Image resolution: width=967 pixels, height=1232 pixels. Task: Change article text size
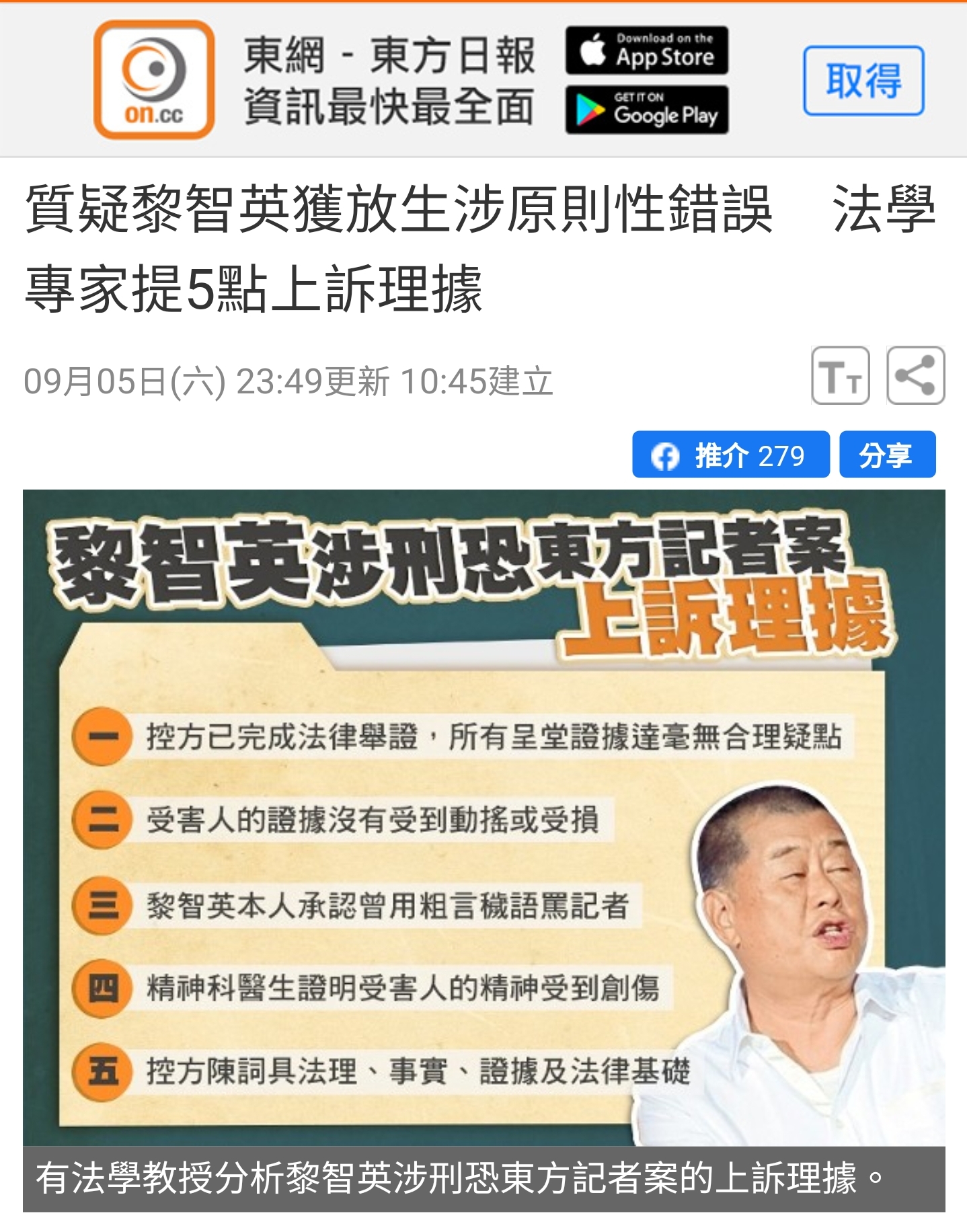[840, 375]
